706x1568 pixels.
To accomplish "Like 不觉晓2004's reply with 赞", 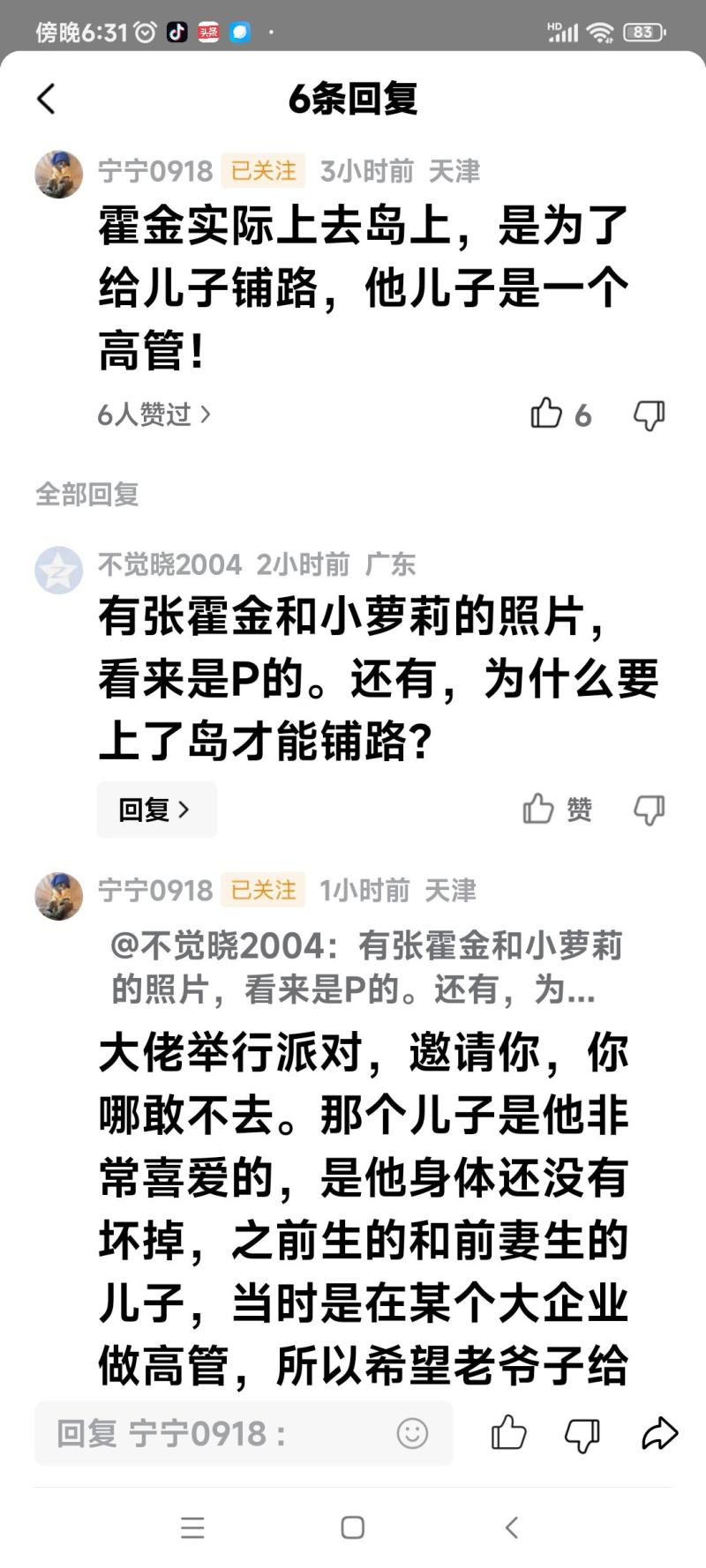I will tap(558, 809).
